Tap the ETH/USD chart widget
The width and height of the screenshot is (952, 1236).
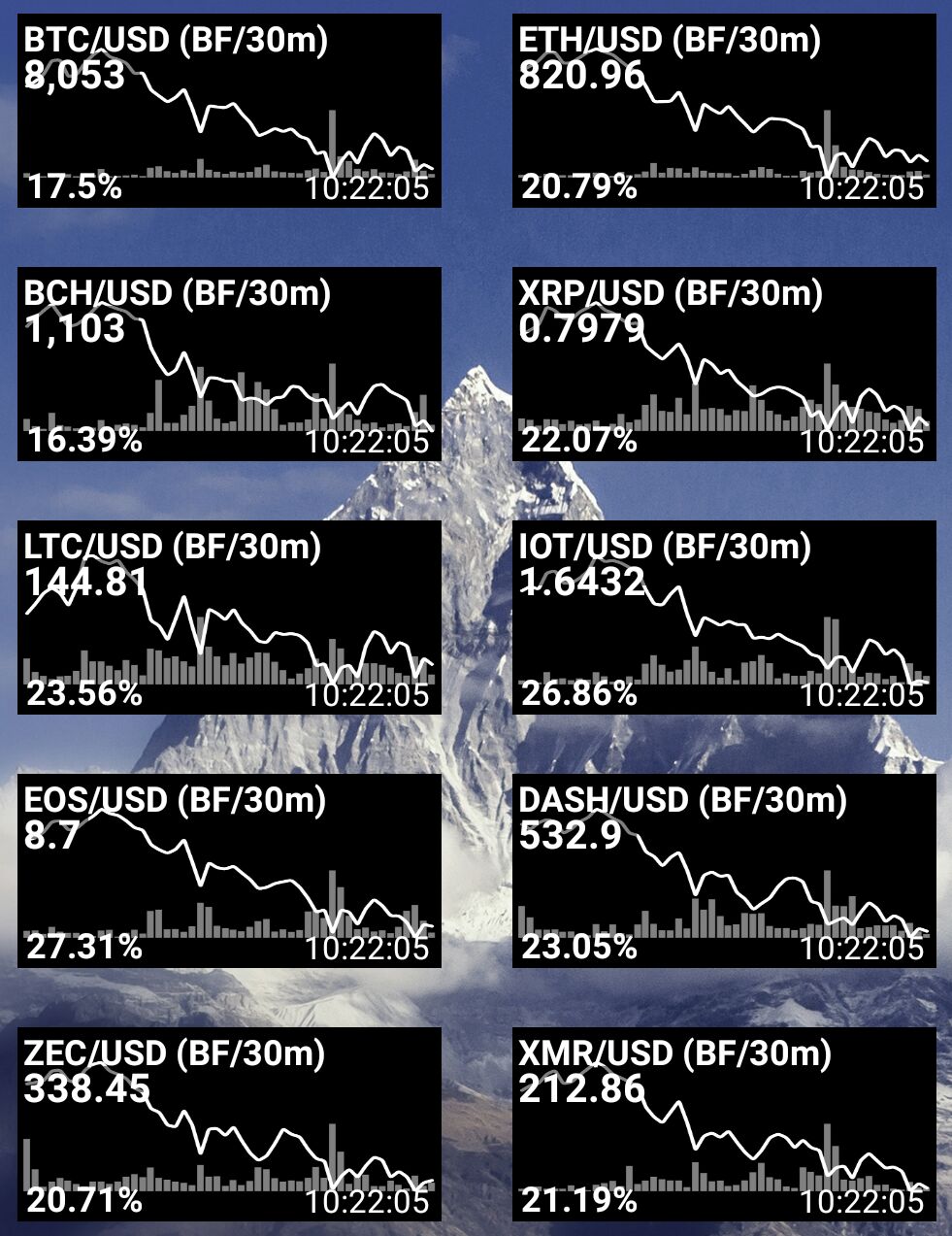tap(724, 113)
